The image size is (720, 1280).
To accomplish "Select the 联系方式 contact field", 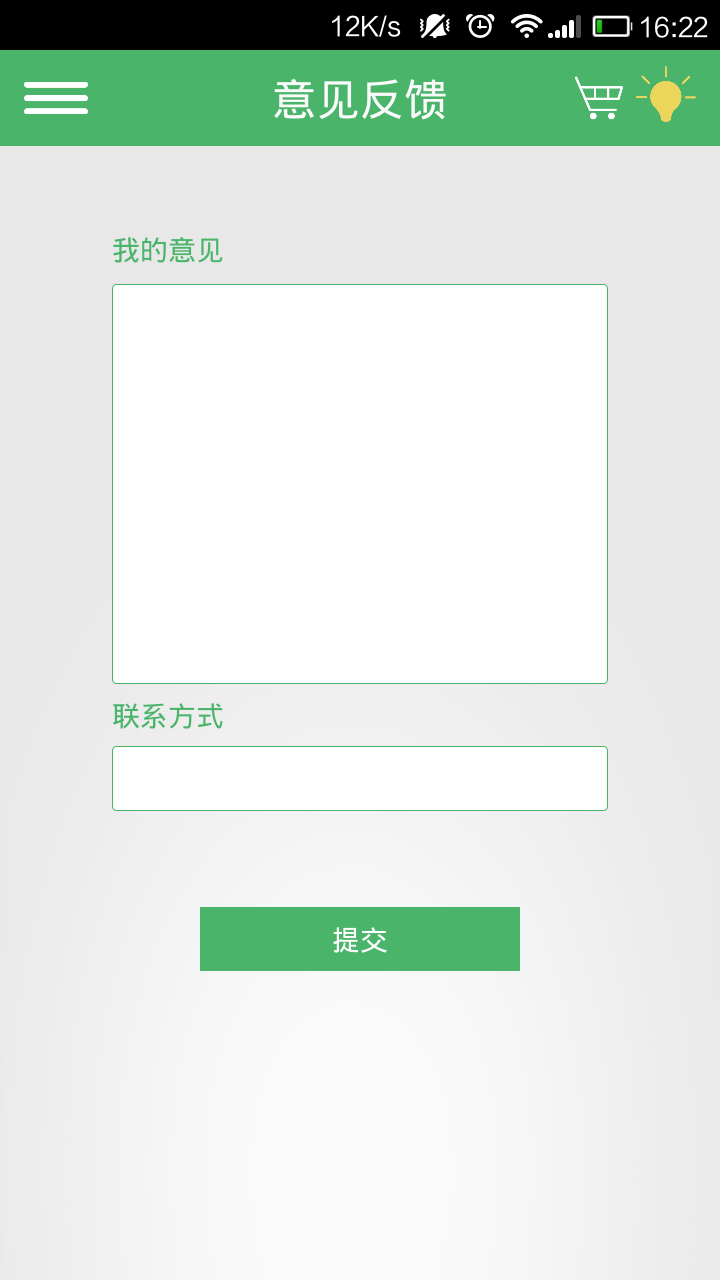I will (360, 778).
